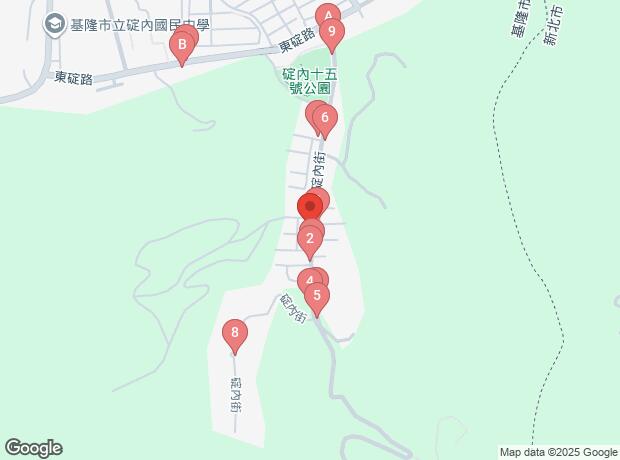The height and width of the screenshot is (460, 620).
Task: Tap map pin number 9
Action: [331, 32]
